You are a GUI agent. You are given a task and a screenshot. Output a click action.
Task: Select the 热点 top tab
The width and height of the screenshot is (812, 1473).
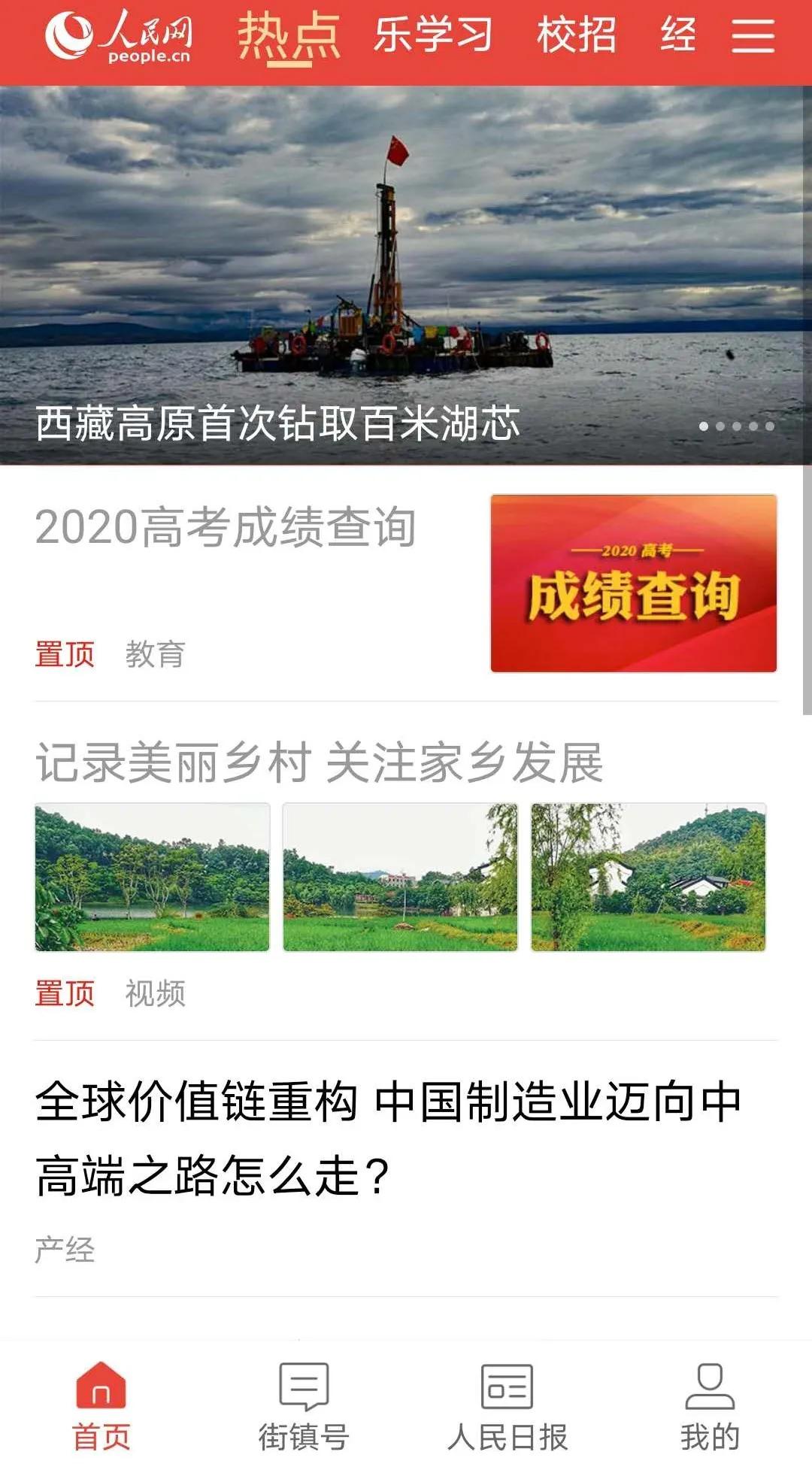coord(289,36)
